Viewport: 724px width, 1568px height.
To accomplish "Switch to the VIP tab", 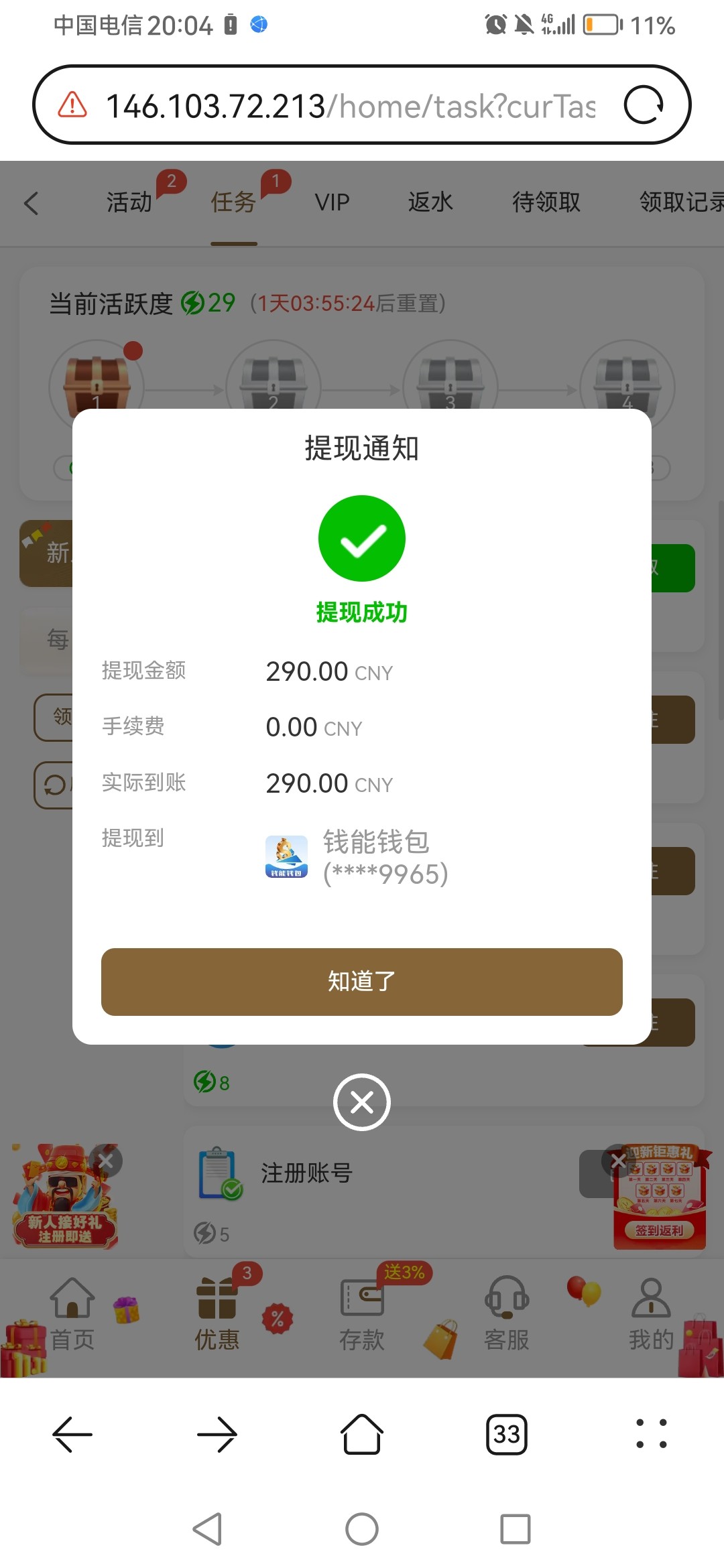I will pyautogui.click(x=332, y=202).
